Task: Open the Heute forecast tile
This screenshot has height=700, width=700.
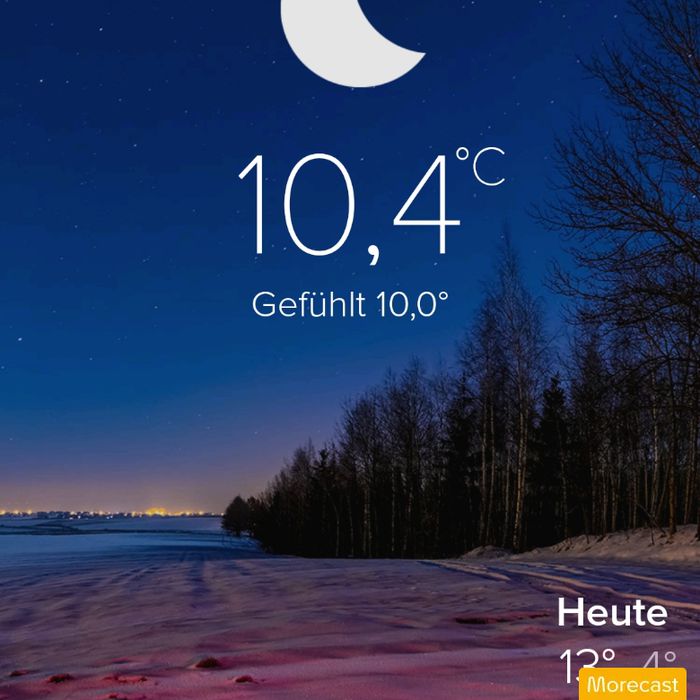Action: 619,643
